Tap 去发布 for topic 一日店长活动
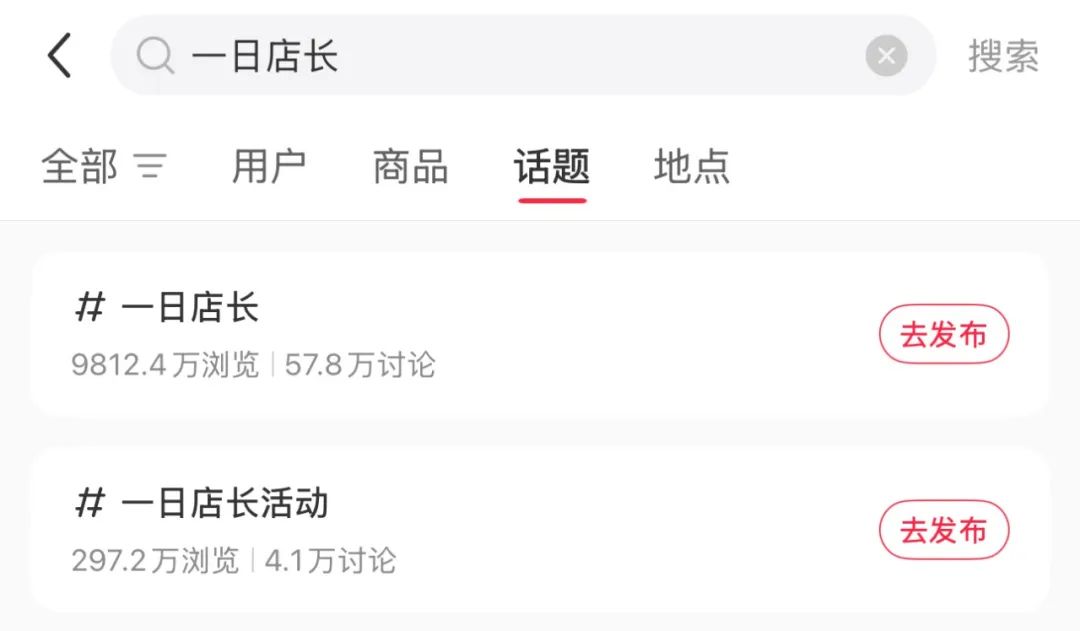1080x631 pixels. 943,530
